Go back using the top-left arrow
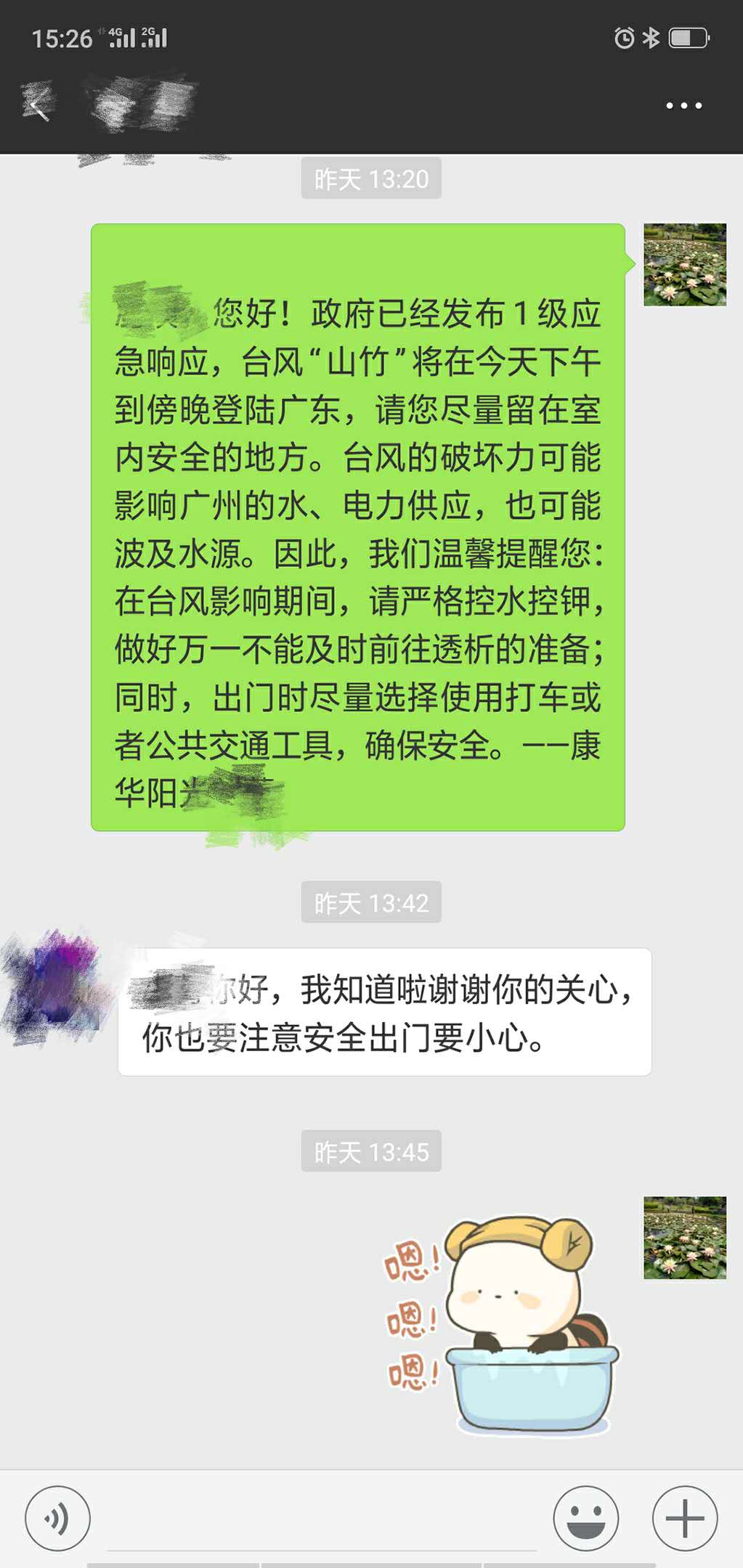The image size is (743, 1568). tap(38, 107)
